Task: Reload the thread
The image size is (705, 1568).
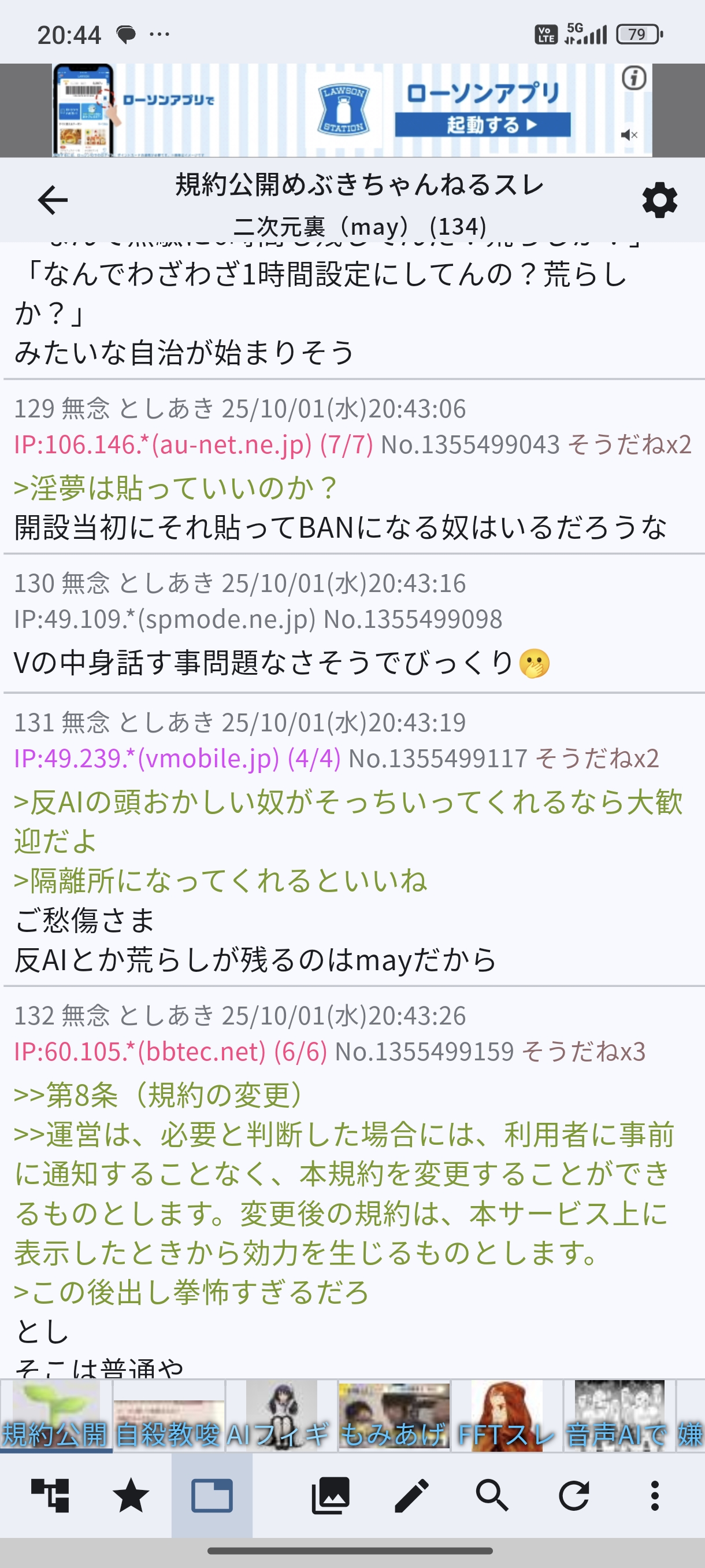Action: 574,1496
